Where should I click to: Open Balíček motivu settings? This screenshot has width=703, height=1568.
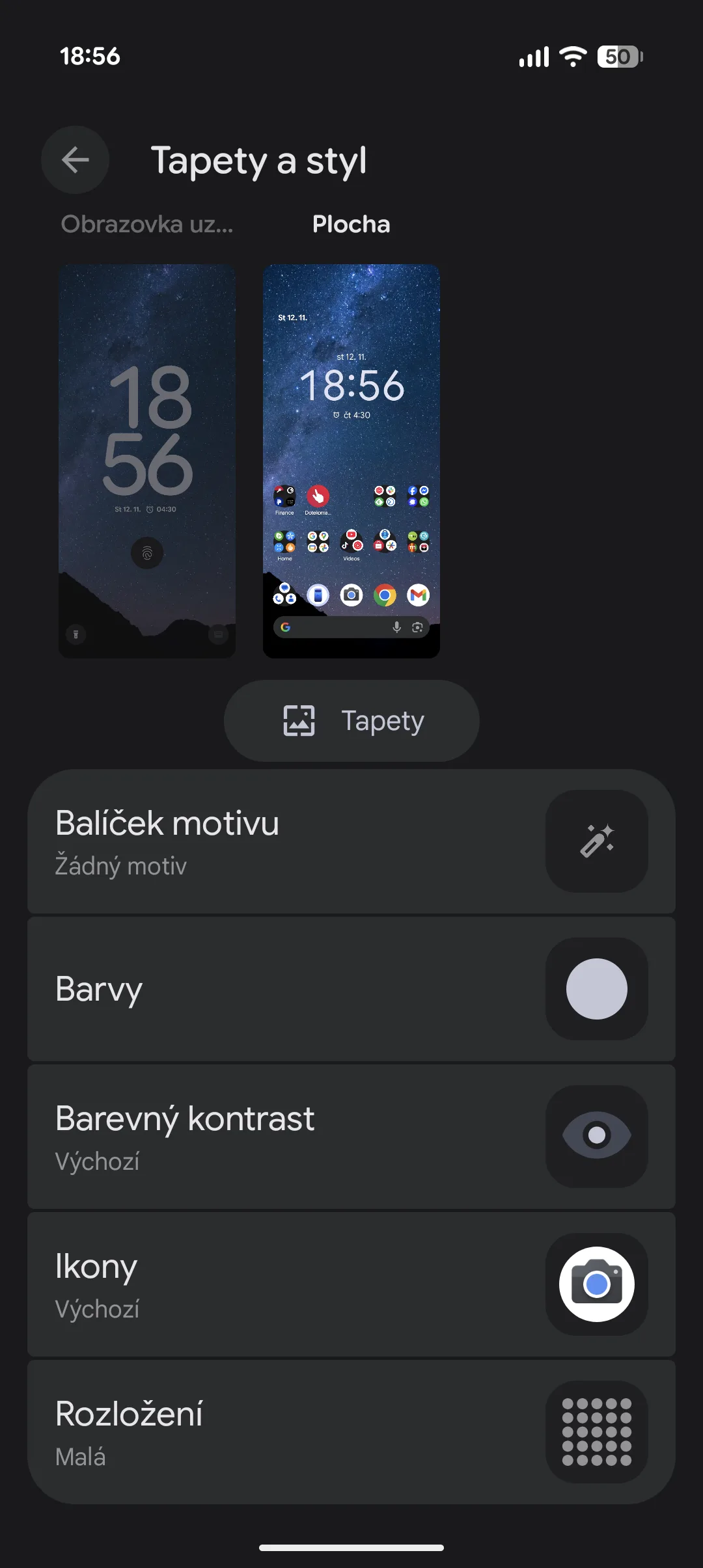pos(351,842)
